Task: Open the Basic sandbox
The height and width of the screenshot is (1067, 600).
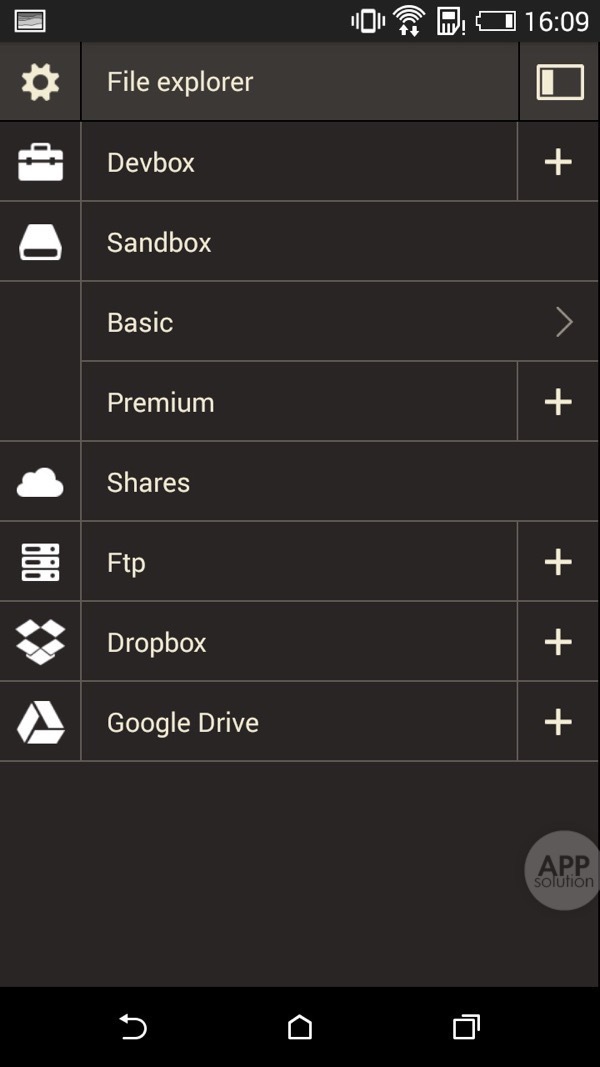Action: point(338,322)
